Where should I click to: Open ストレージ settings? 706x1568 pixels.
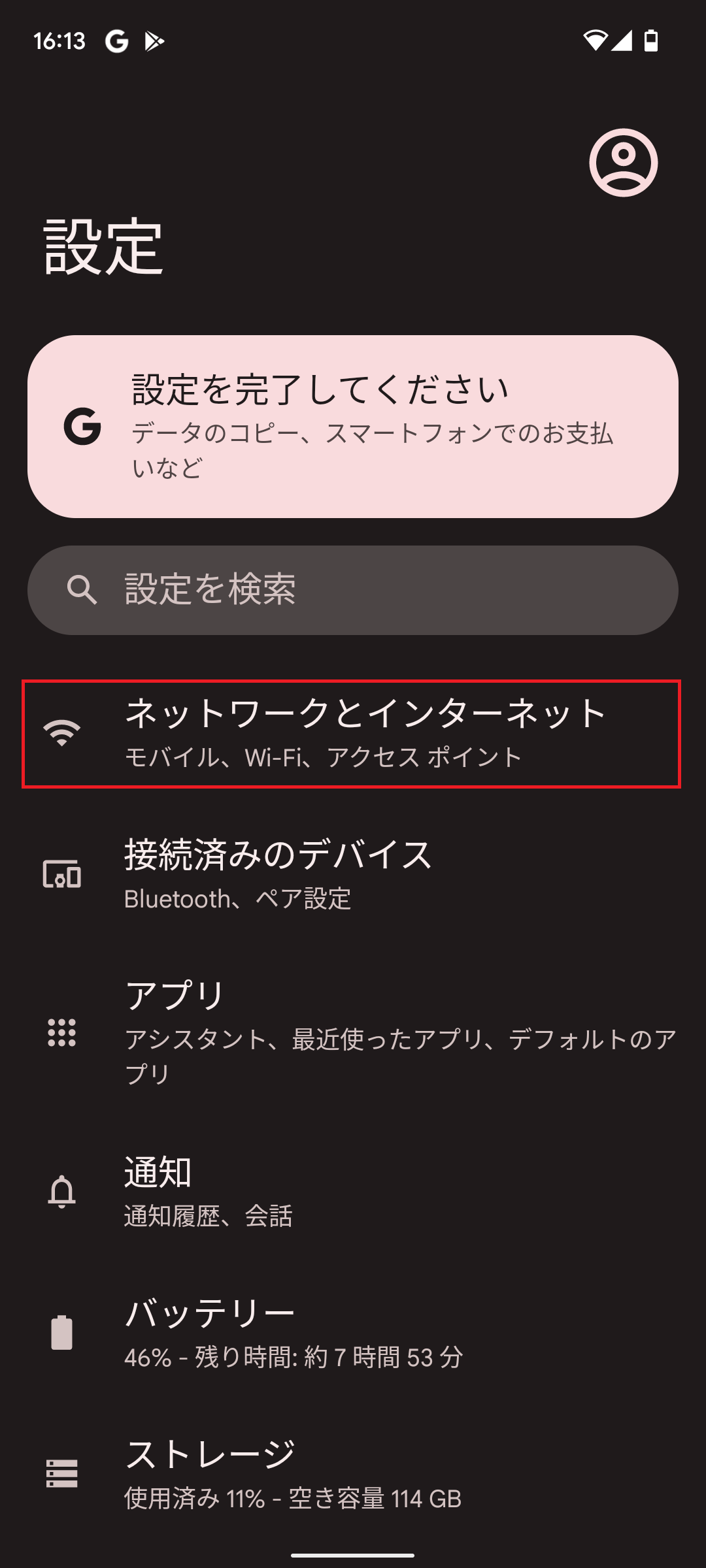tap(353, 1475)
